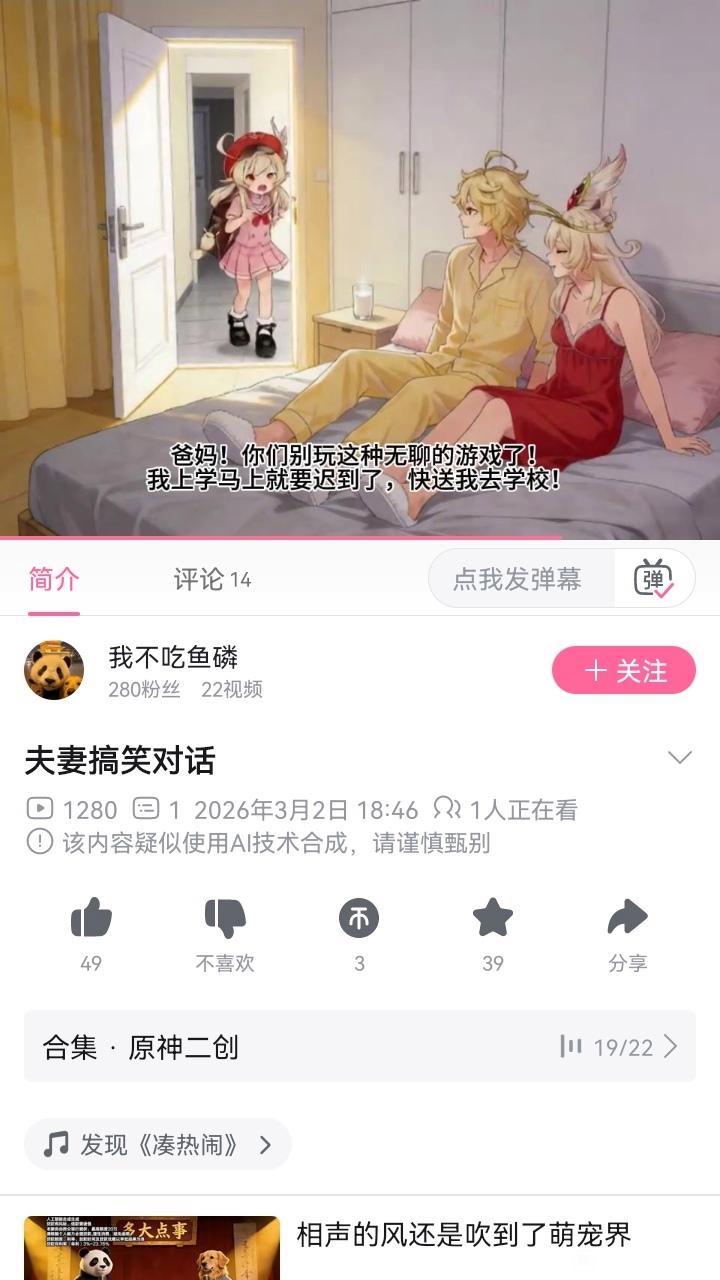The height and width of the screenshot is (1280, 720).
Task: Tap the 不喜欢 dislike icon
Action: [225, 918]
